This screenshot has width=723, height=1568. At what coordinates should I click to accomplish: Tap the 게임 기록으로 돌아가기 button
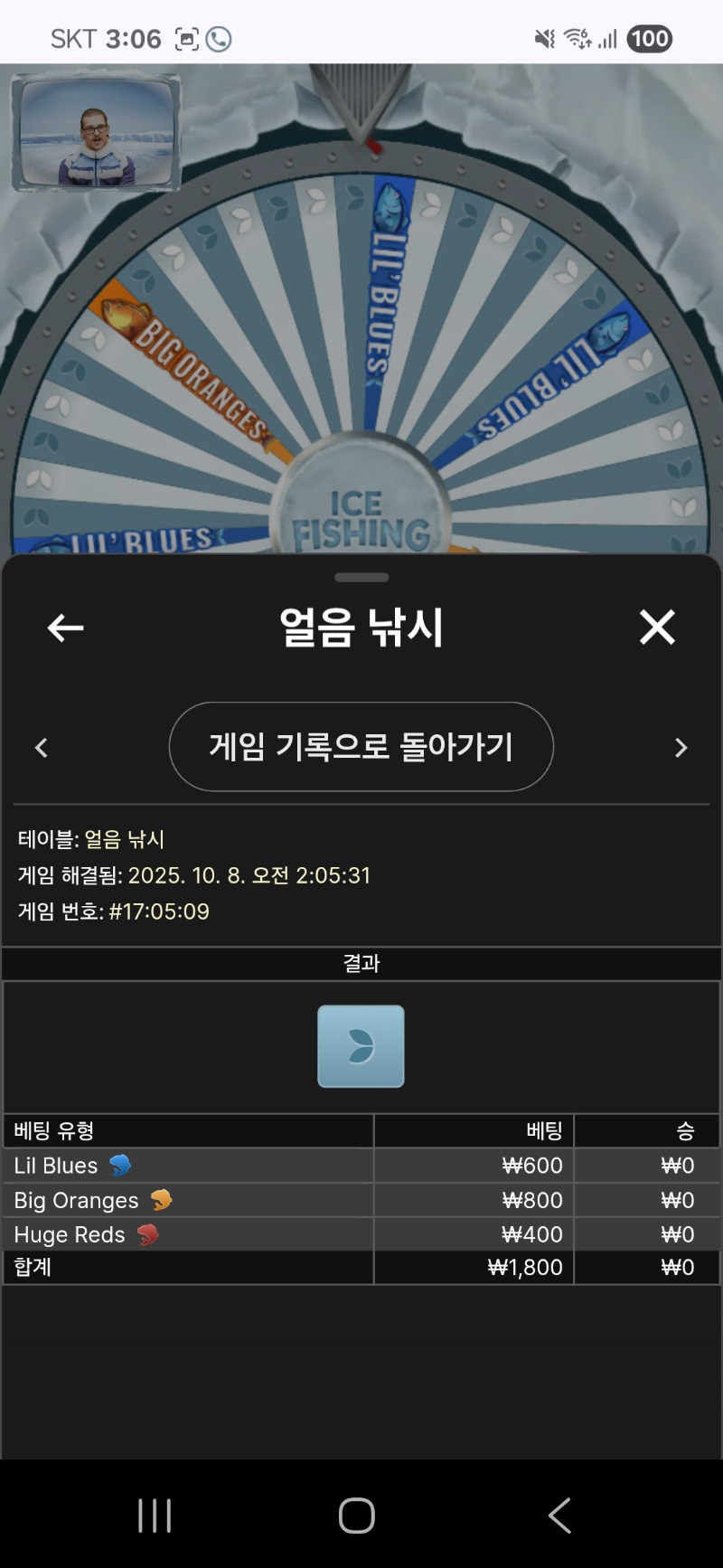tap(361, 747)
